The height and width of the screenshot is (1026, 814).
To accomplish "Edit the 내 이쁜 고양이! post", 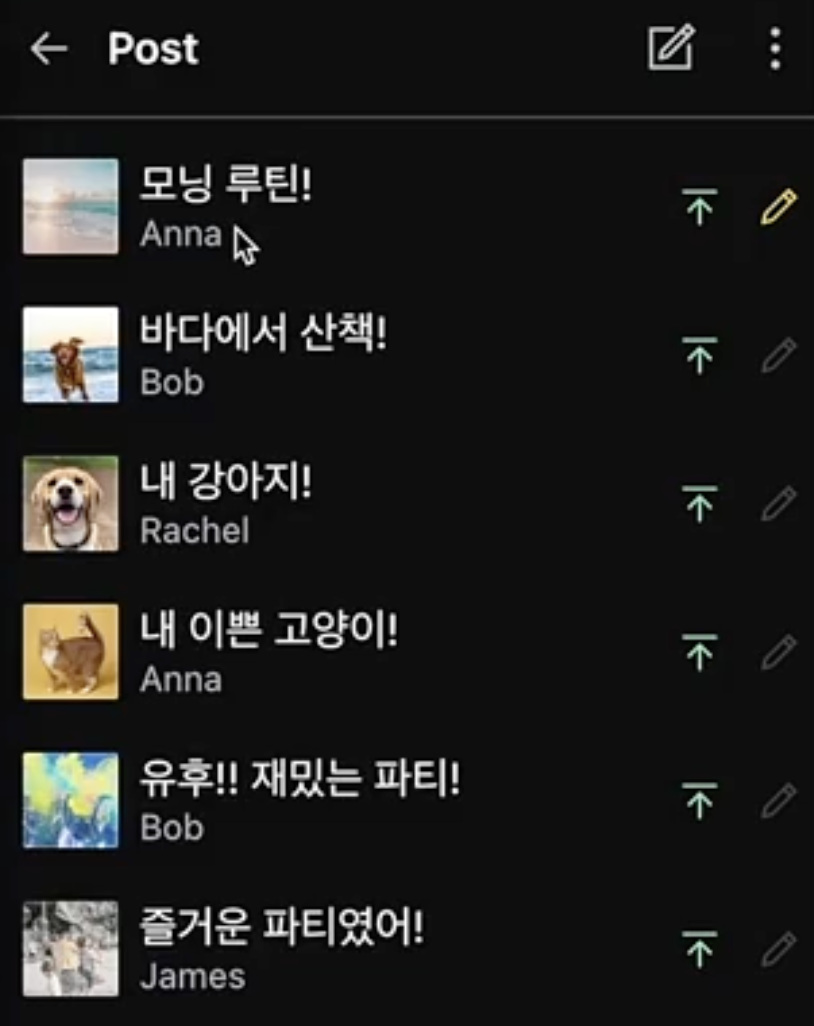I will [x=778, y=652].
